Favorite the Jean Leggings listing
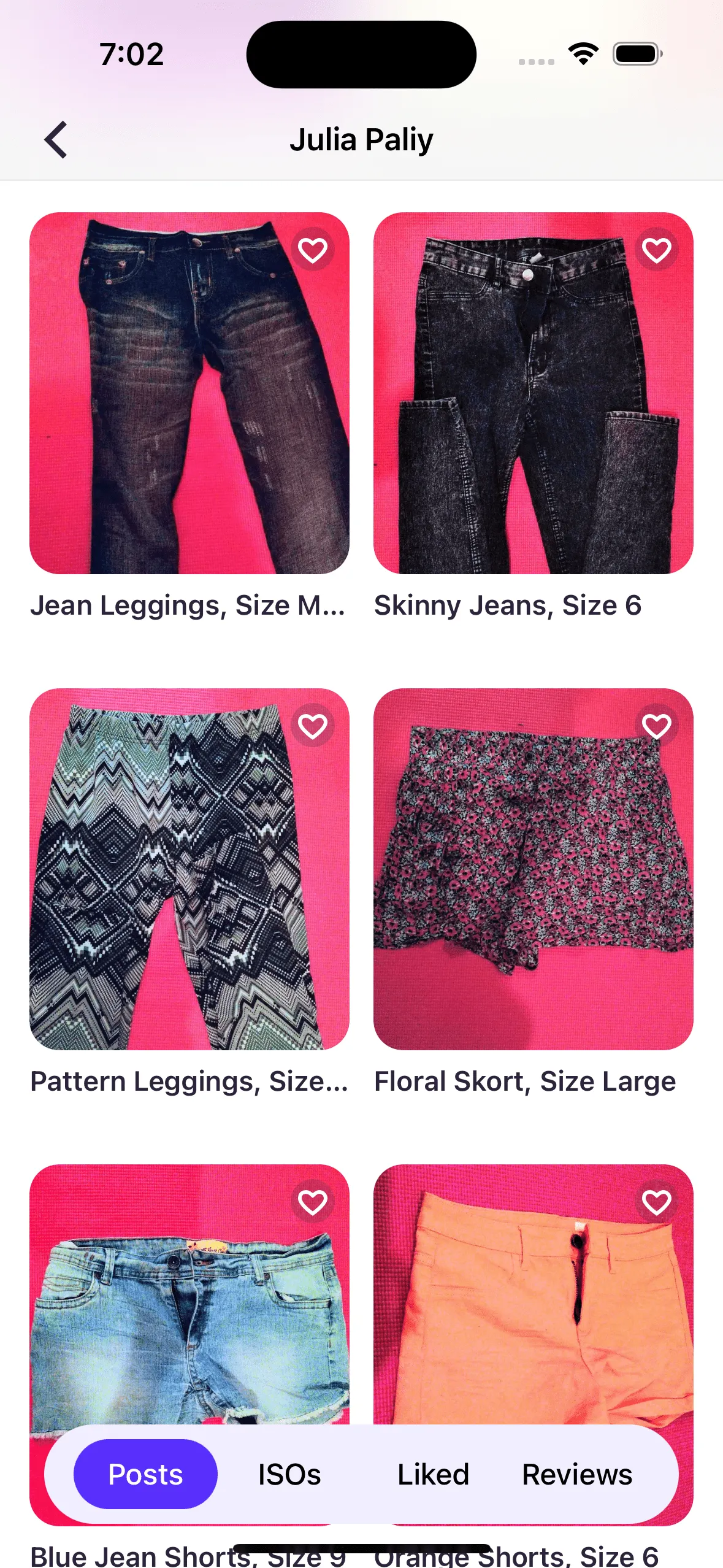This screenshot has height=1568, width=723. pyautogui.click(x=312, y=249)
